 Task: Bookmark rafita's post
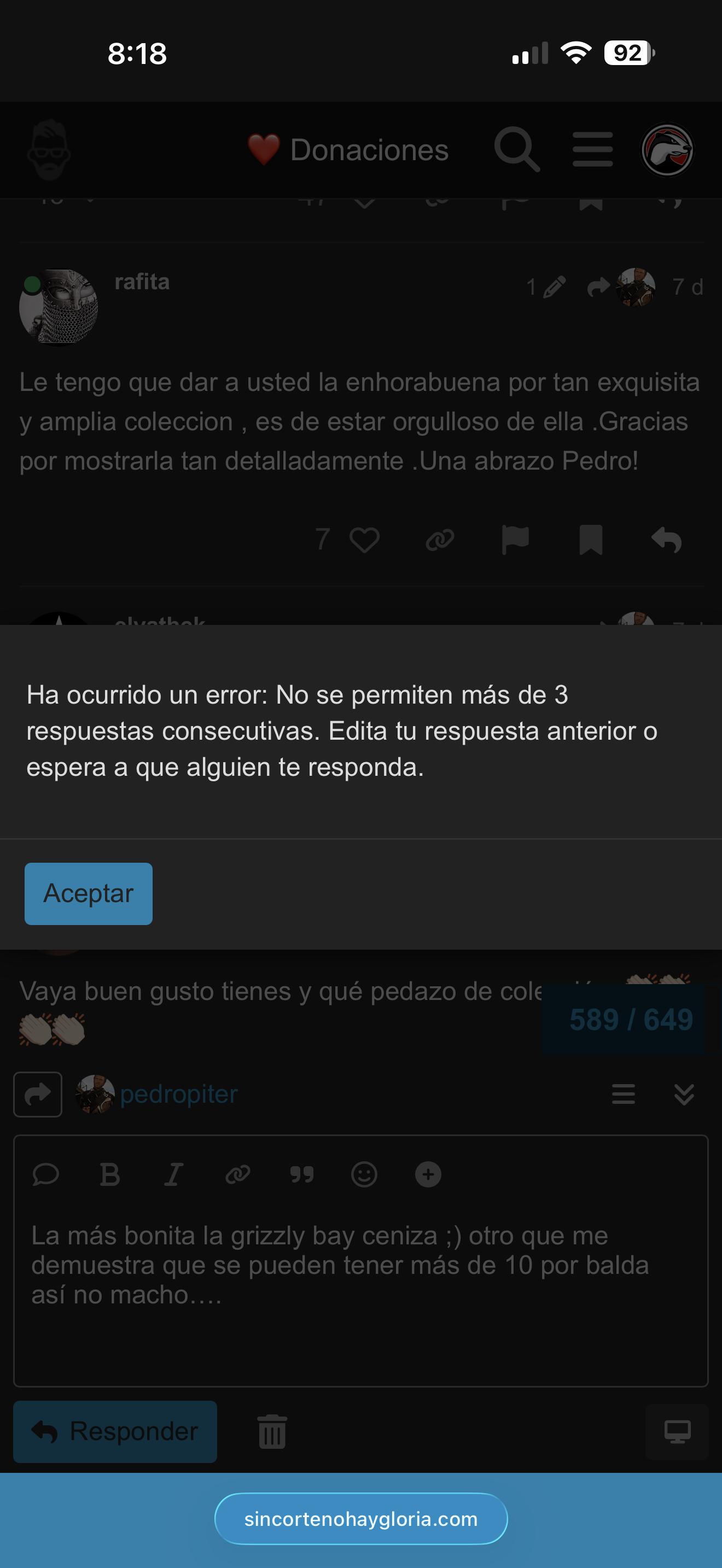tap(591, 540)
